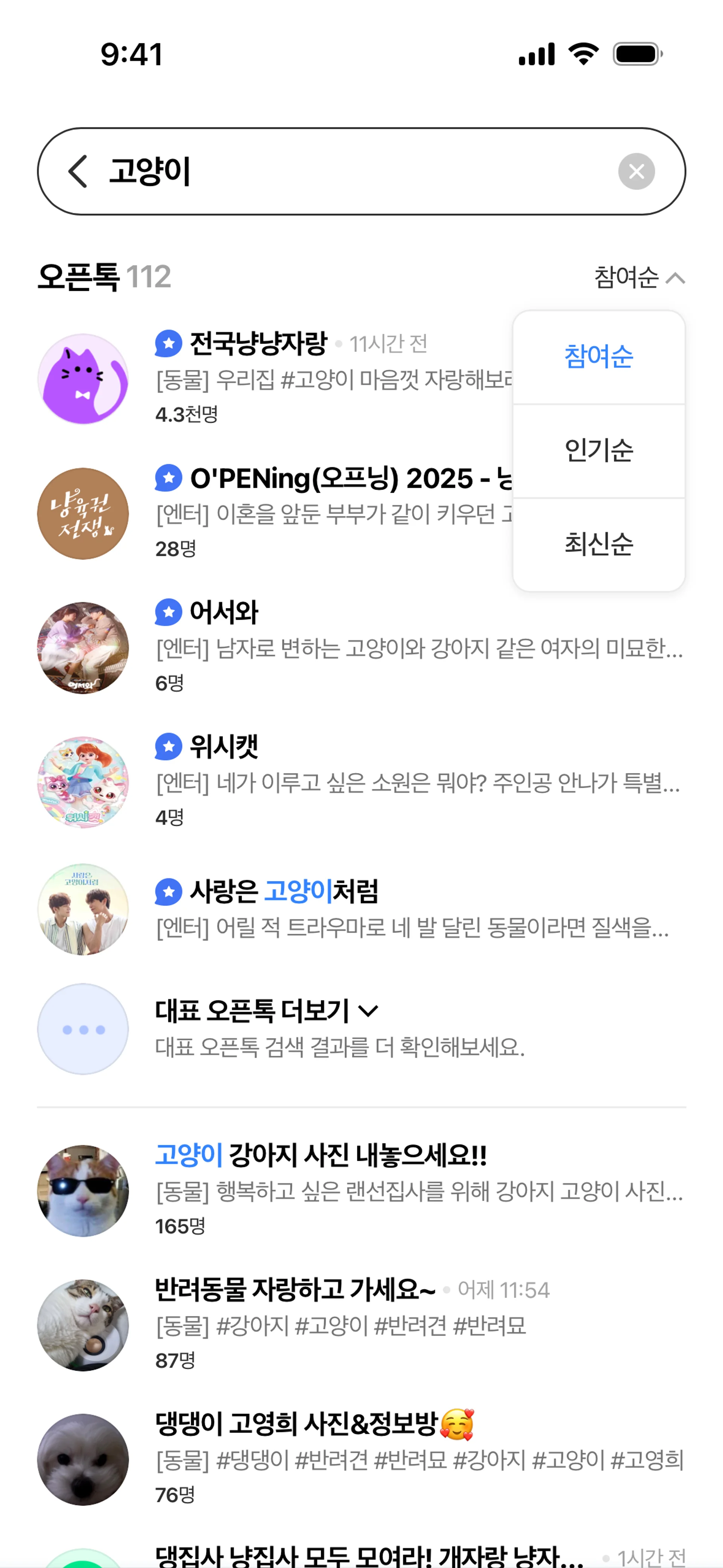Open the O'PENing(오프닝) 2025 chat
The width and height of the screenshot is (723, 1568).
(274, 512)
